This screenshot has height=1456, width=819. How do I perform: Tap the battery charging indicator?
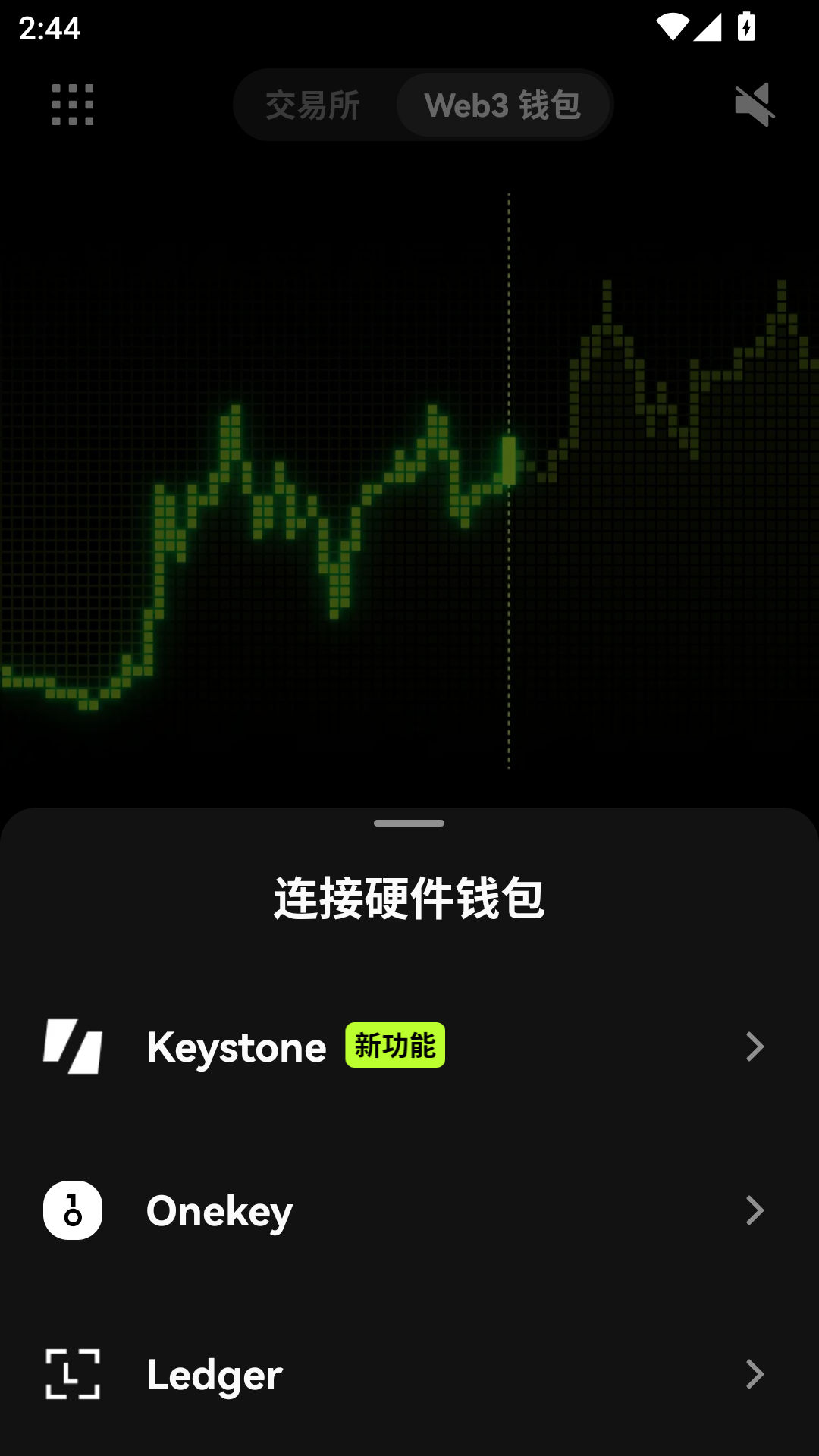click(x=747, y=28)
